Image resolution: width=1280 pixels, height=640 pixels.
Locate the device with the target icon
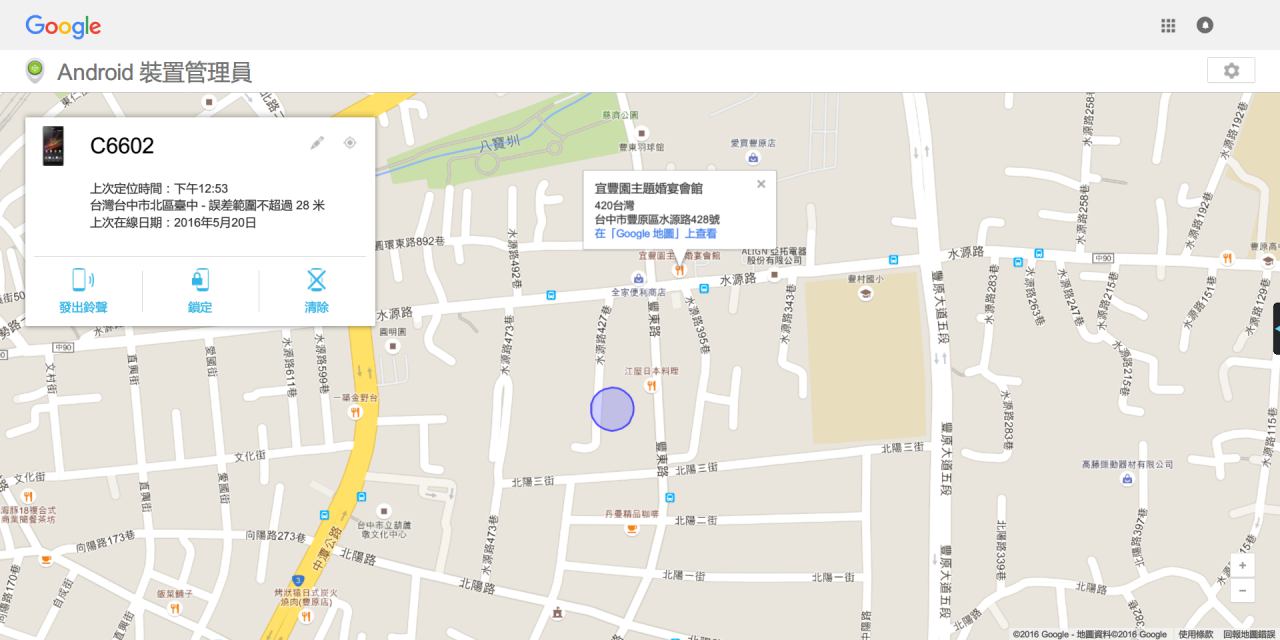click(350, 143)
